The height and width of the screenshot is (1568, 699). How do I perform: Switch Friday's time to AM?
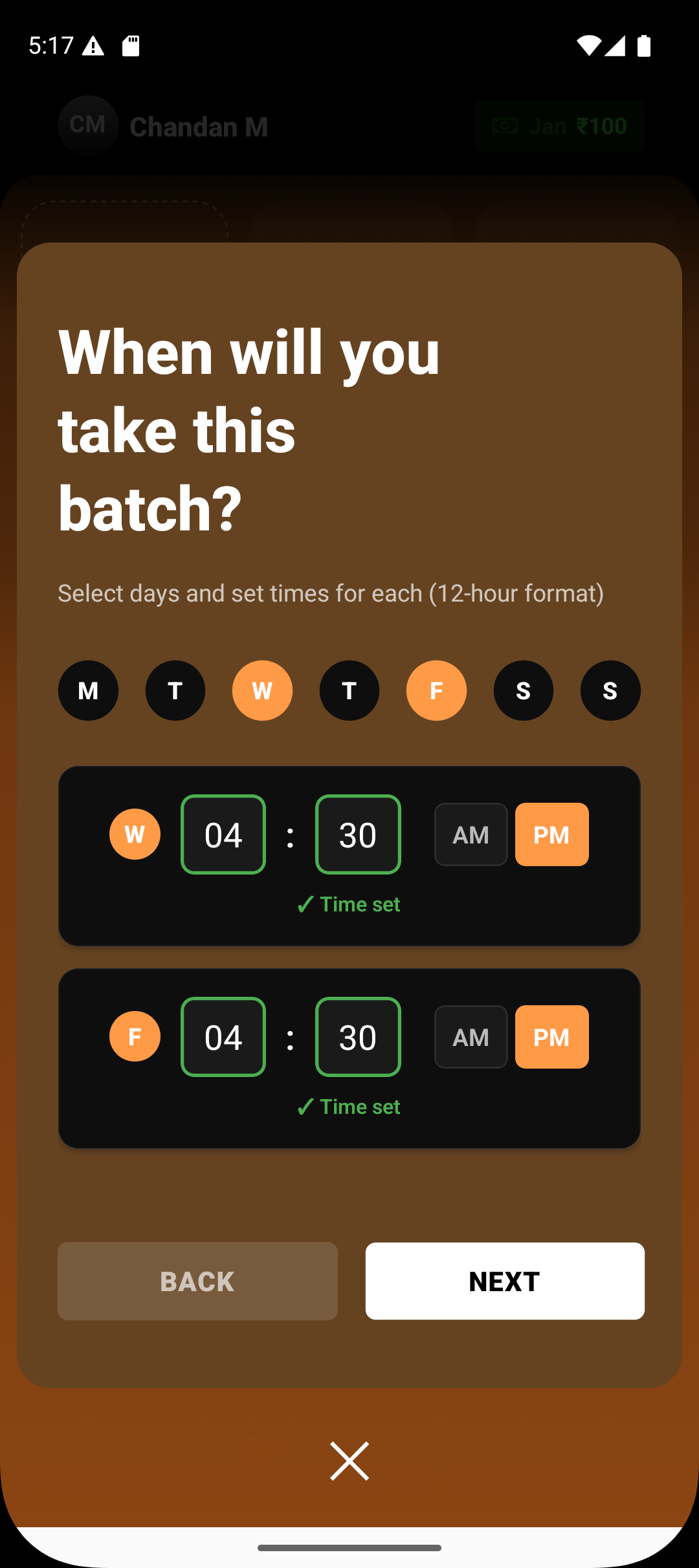(471, 1037)
